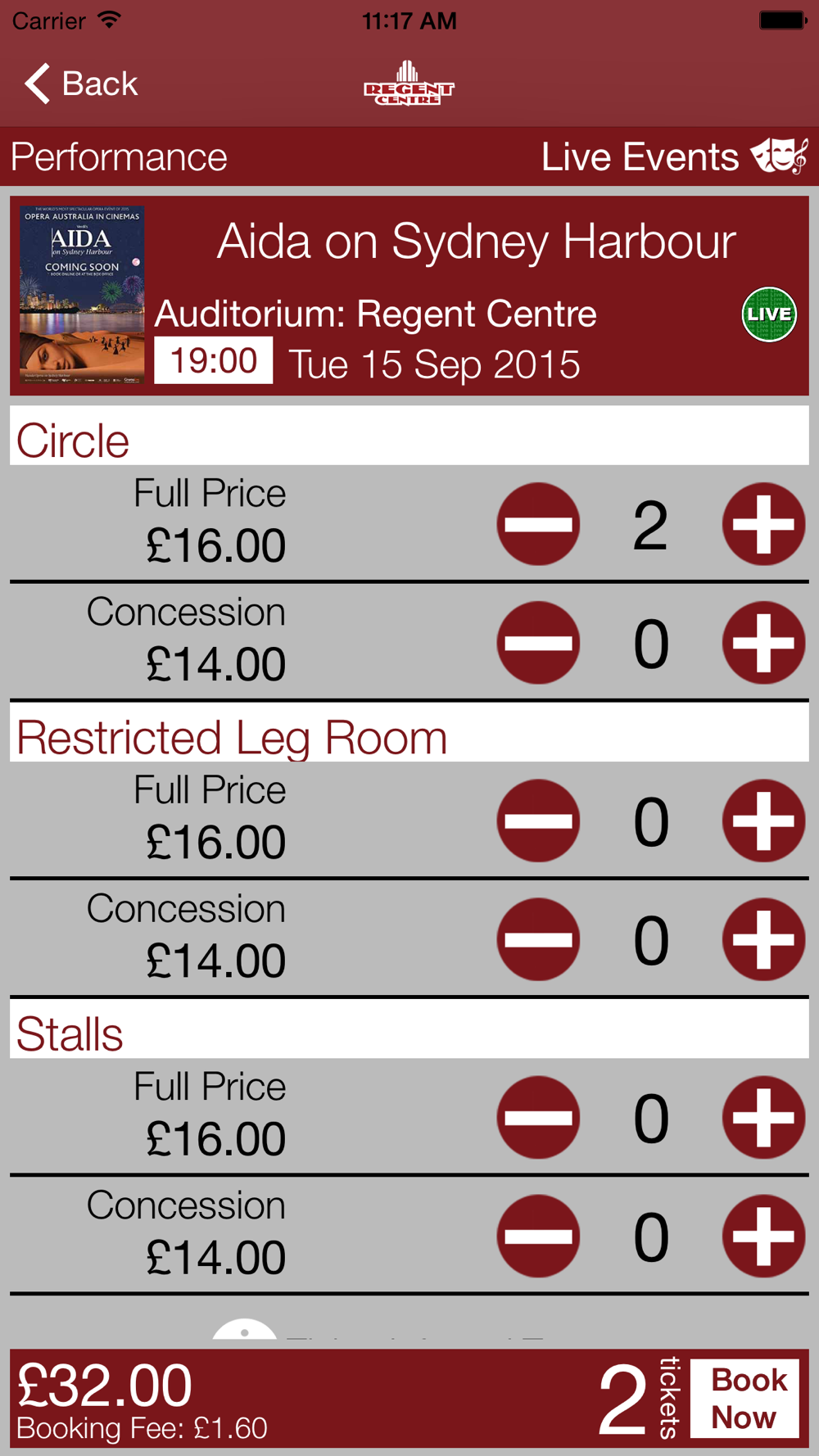Viewport: 819px width, 1456px height.
Task: Add a Restricted Leg Room Concession ticket
Action: 763,939
